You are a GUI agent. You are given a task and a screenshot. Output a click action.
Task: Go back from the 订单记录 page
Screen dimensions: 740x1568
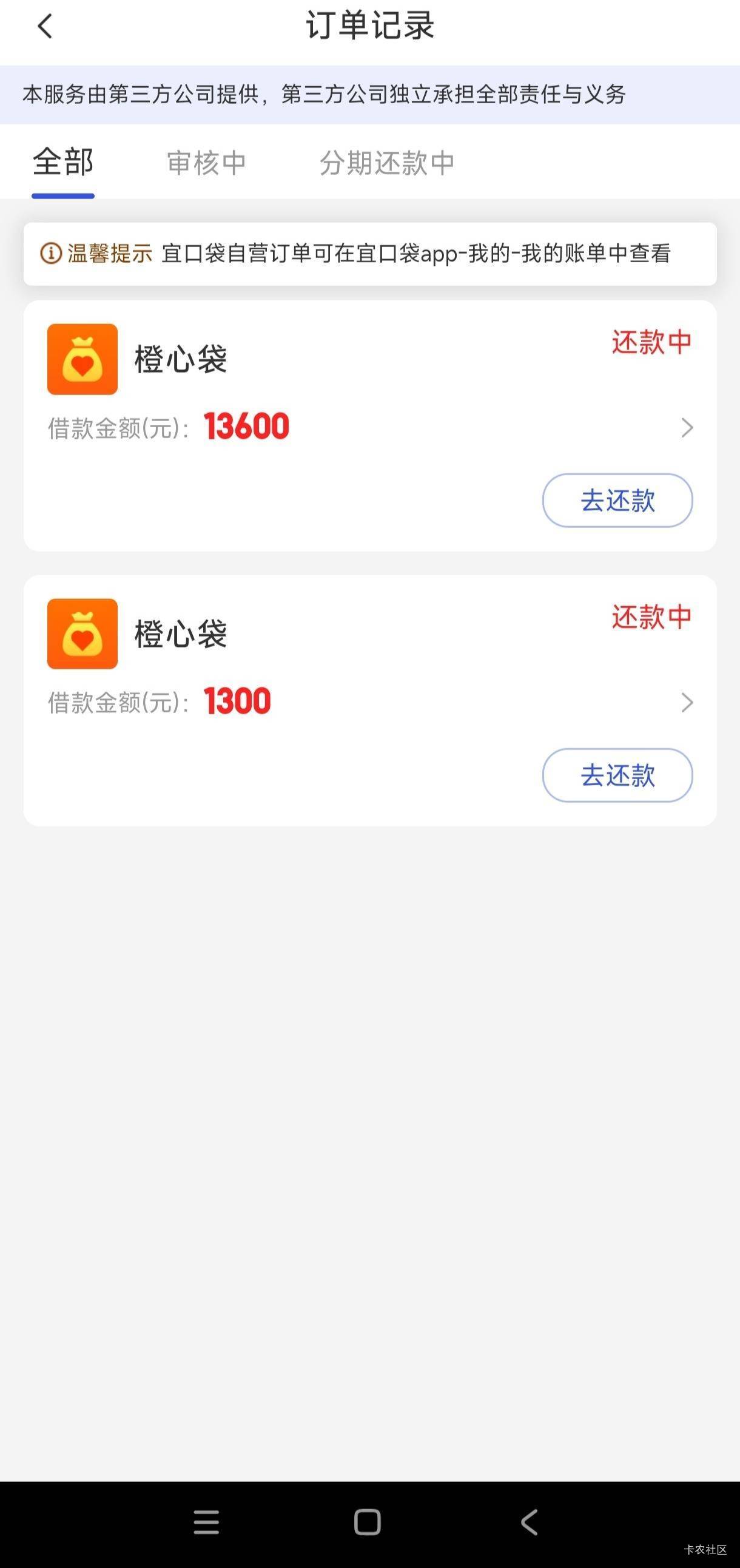pyautogui.click(x=45, y=27)
